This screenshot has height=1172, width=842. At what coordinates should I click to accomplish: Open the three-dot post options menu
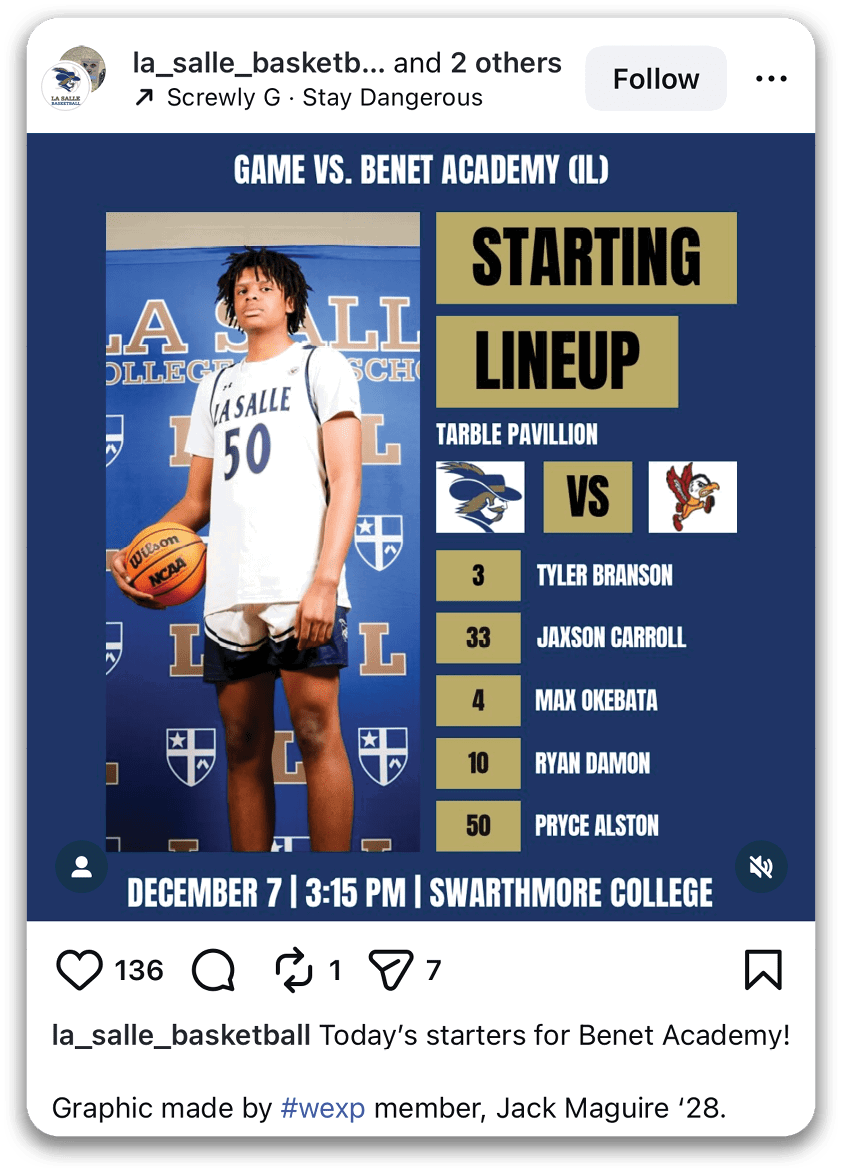click(x=771, y=79)
